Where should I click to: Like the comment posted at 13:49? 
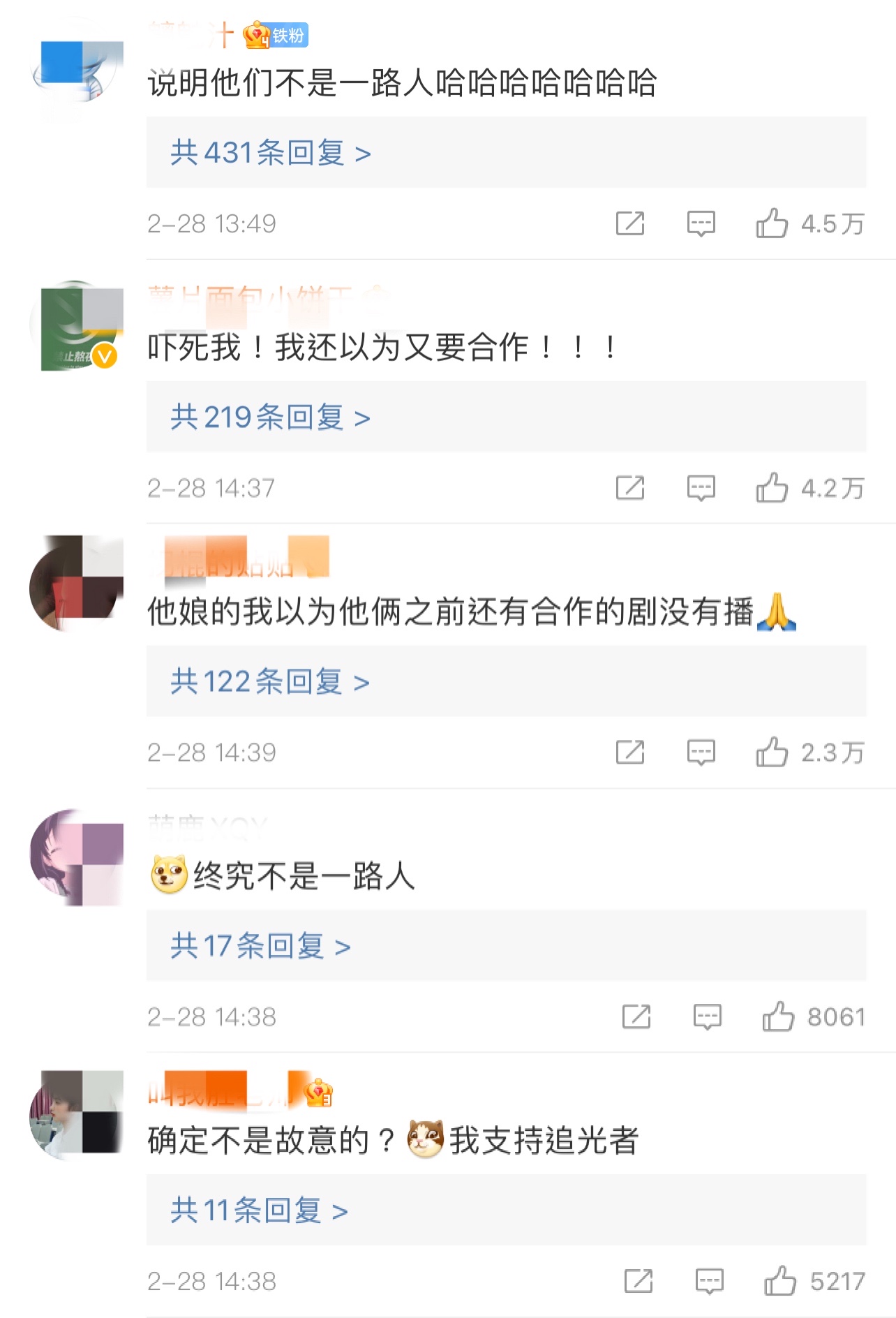(772, 223)
